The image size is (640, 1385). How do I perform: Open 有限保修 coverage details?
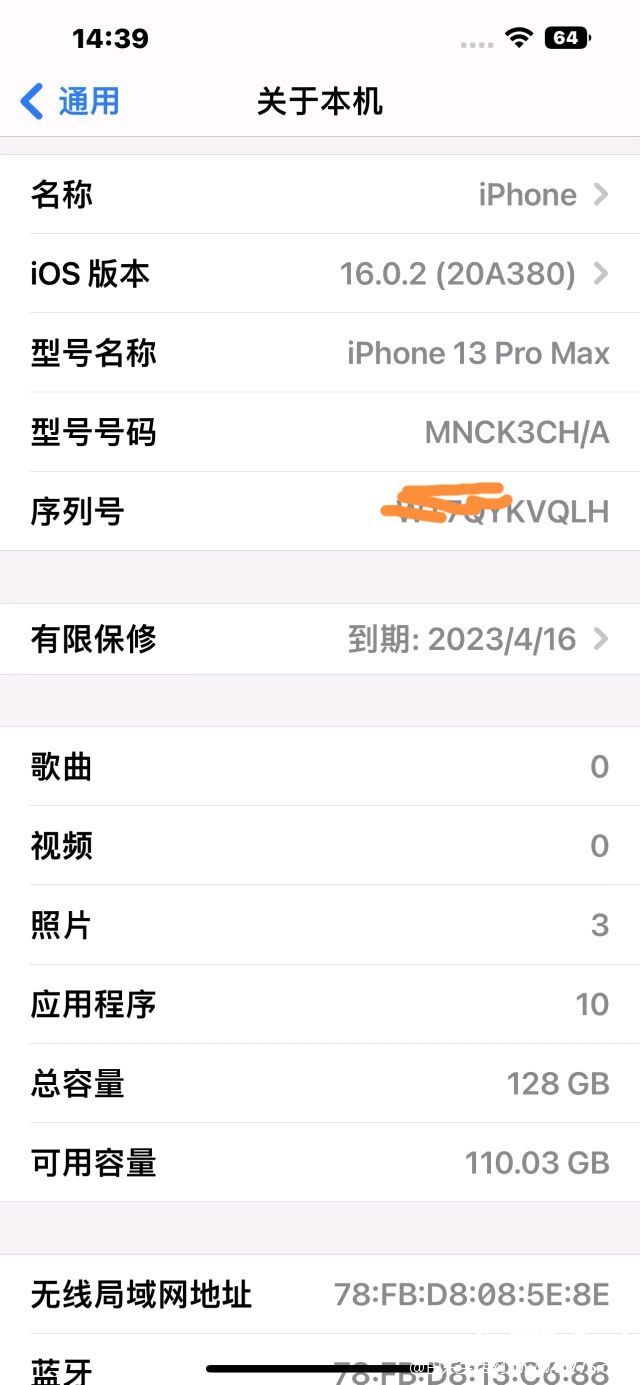click(320, 639)
